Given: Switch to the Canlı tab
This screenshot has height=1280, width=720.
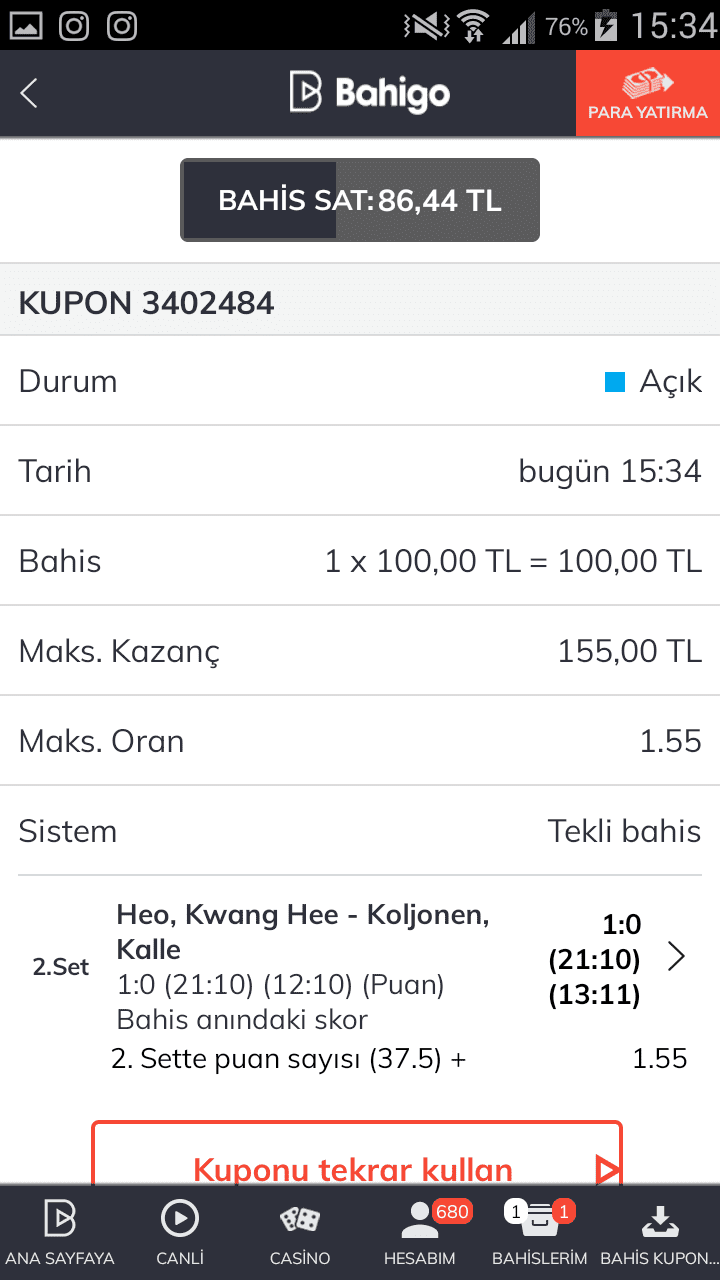Looking at the screenshot, I should 180,1233.
